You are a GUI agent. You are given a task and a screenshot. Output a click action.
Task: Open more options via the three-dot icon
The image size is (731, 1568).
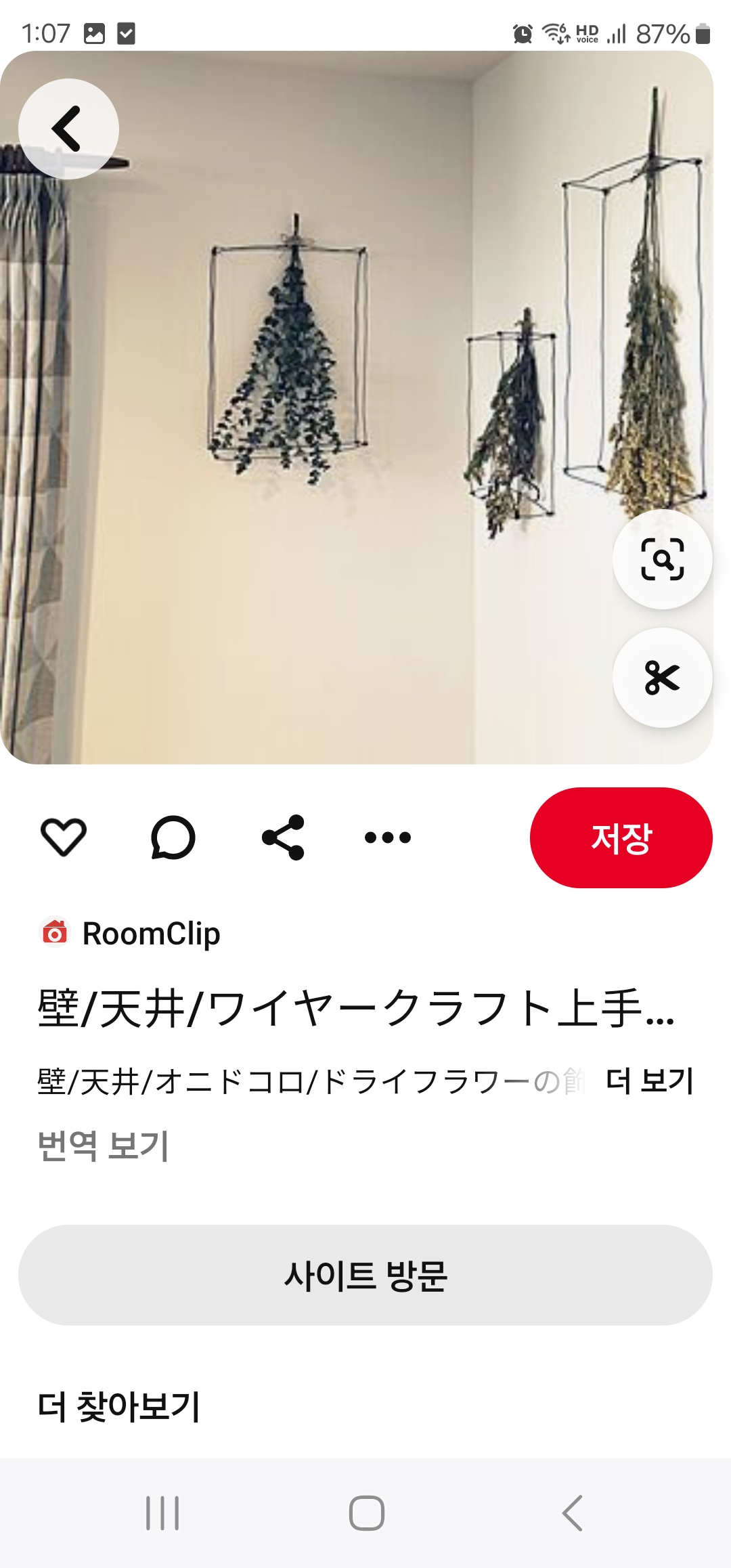(x=386, y=838)
